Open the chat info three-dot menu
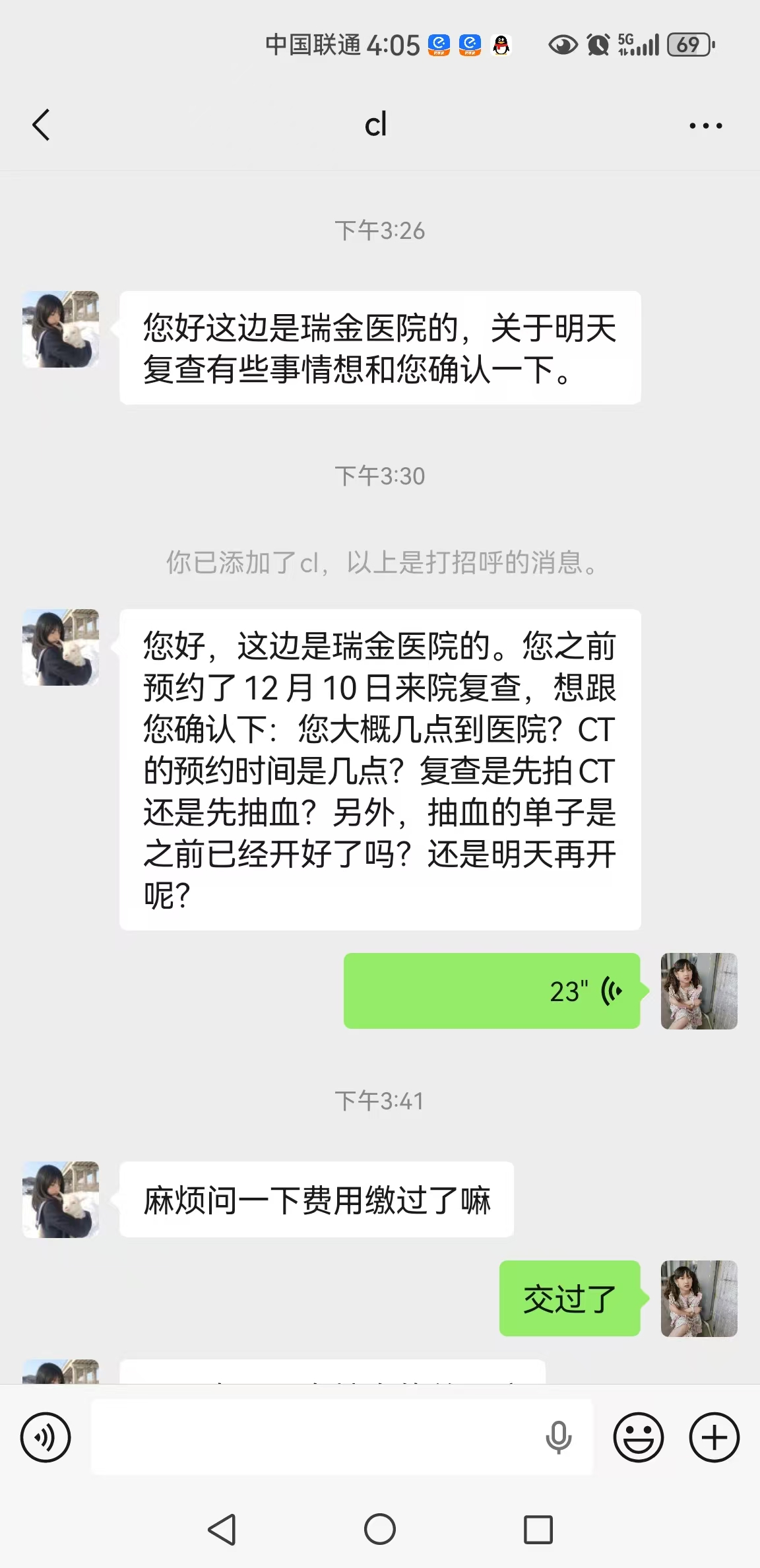The image size is (760, 1568). (x=705, y=125)
